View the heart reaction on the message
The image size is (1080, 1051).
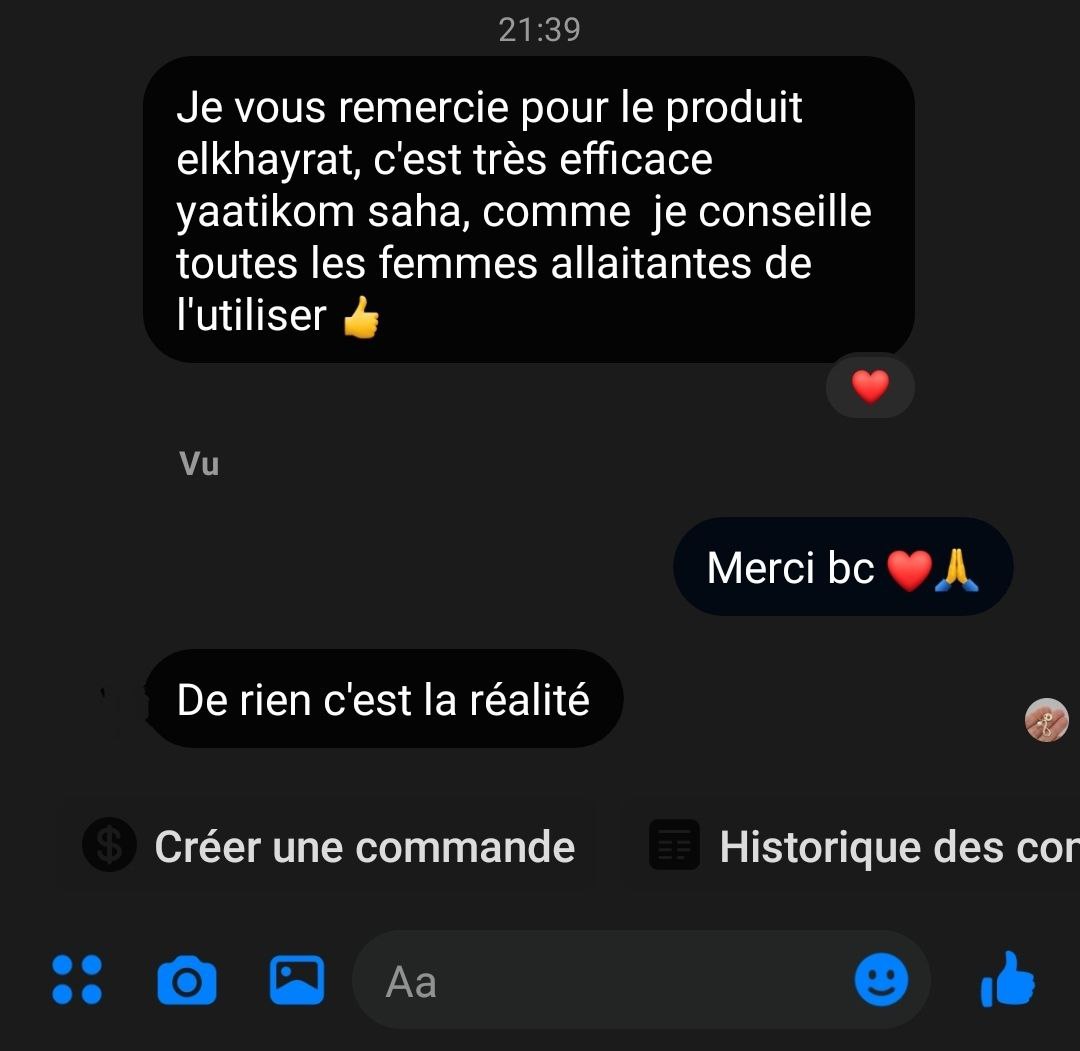point(870,387)
